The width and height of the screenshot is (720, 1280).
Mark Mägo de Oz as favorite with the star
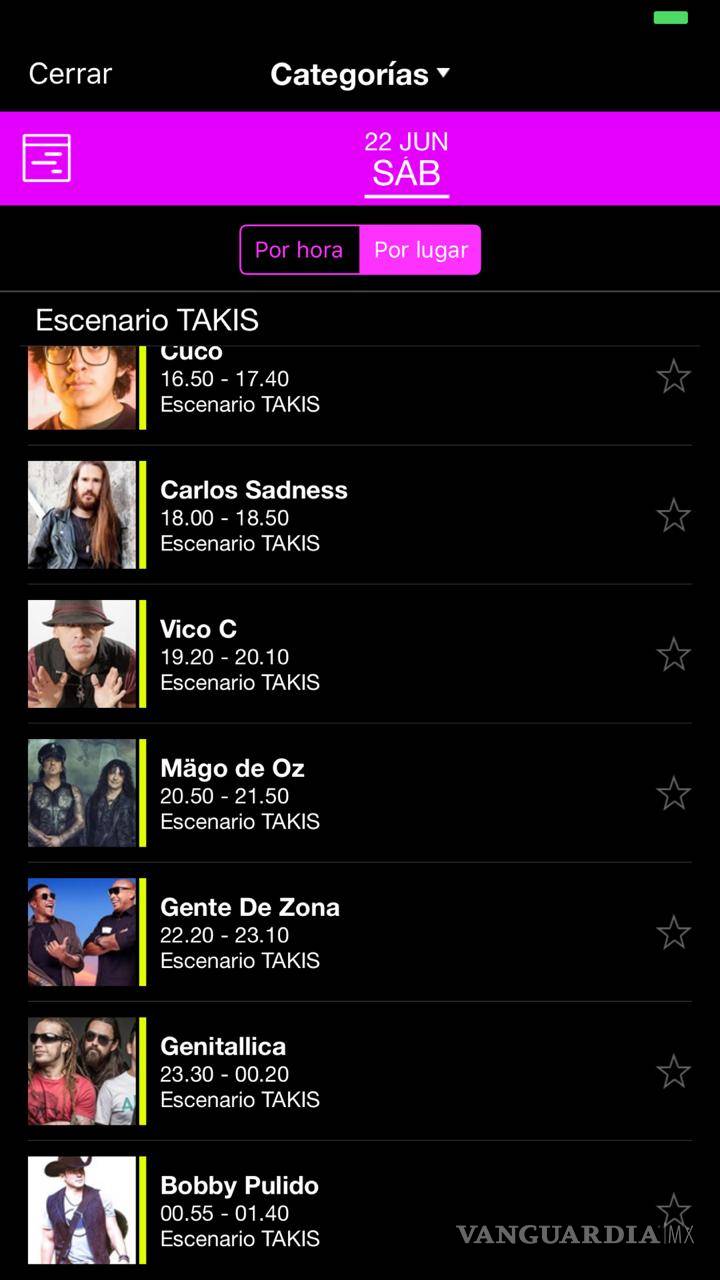[673, 792]
